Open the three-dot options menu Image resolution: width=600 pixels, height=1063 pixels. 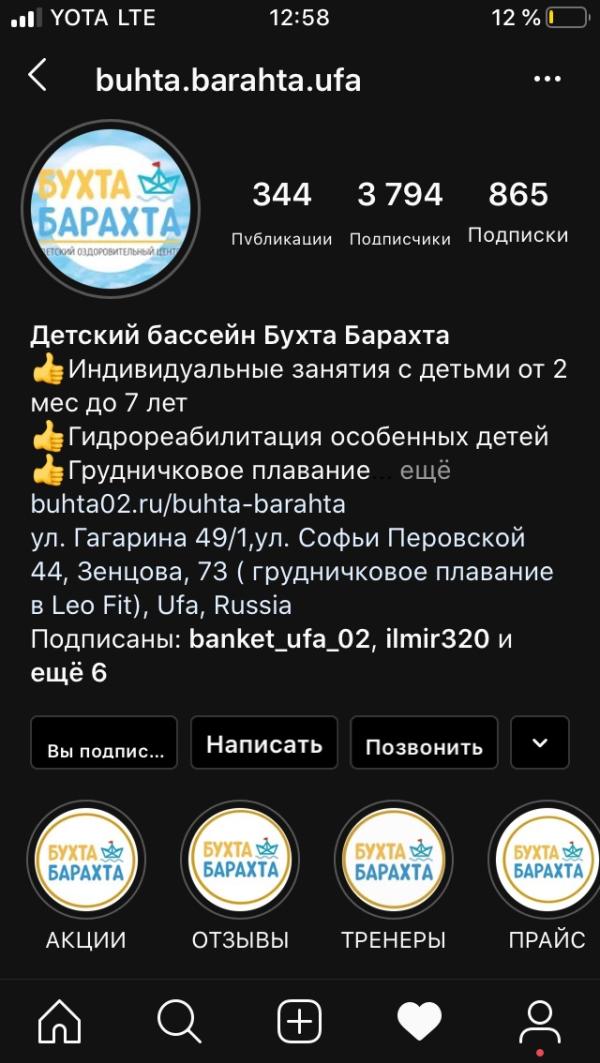547,79
